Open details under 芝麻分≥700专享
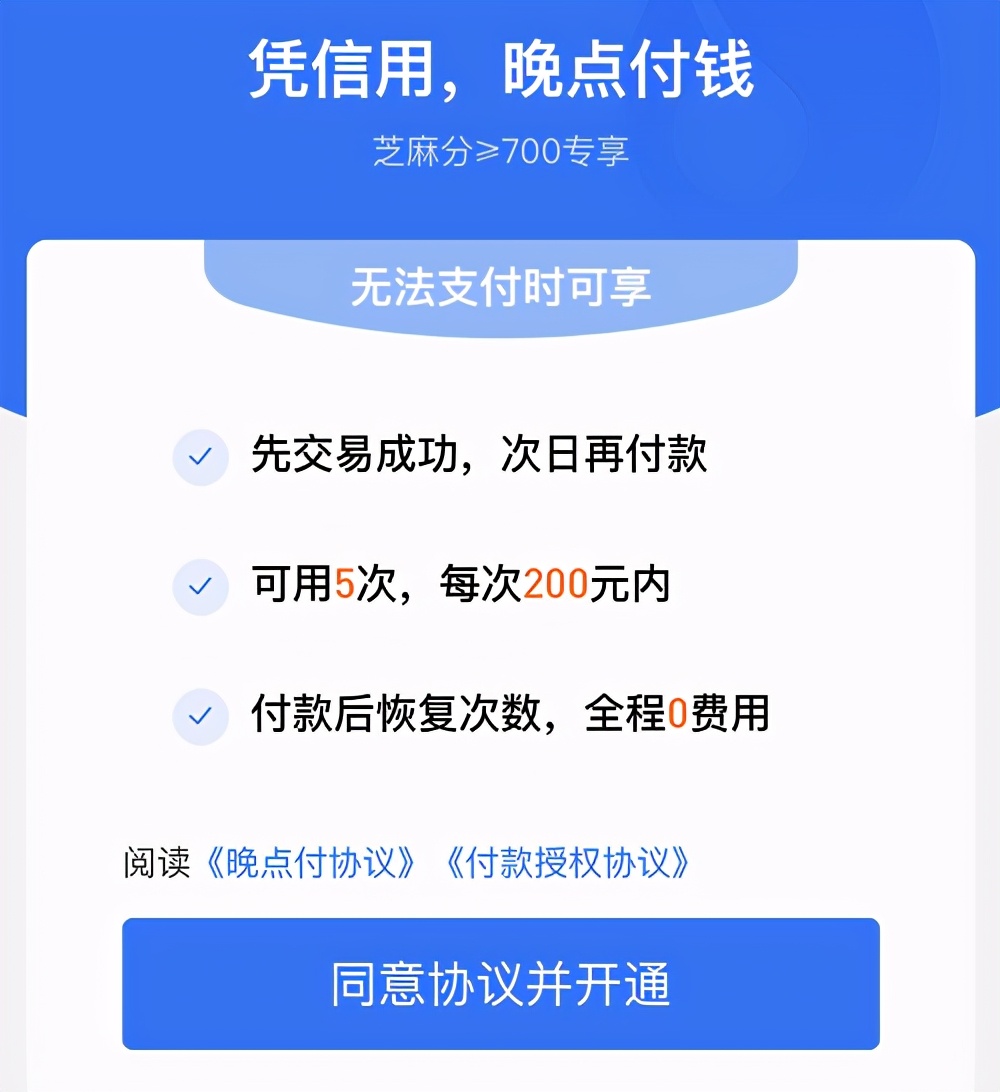 tap(500, 150)
